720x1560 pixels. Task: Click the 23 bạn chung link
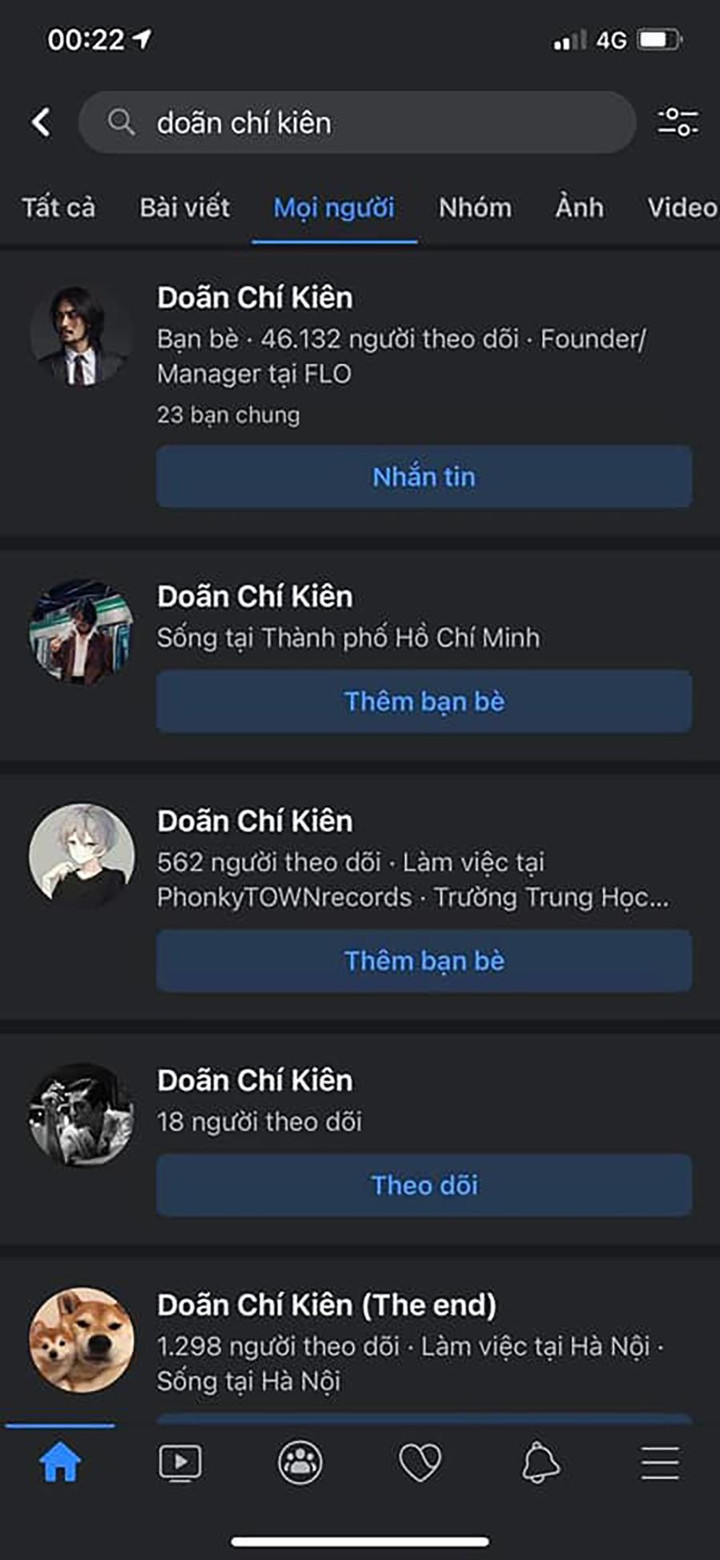pos(227,415)
